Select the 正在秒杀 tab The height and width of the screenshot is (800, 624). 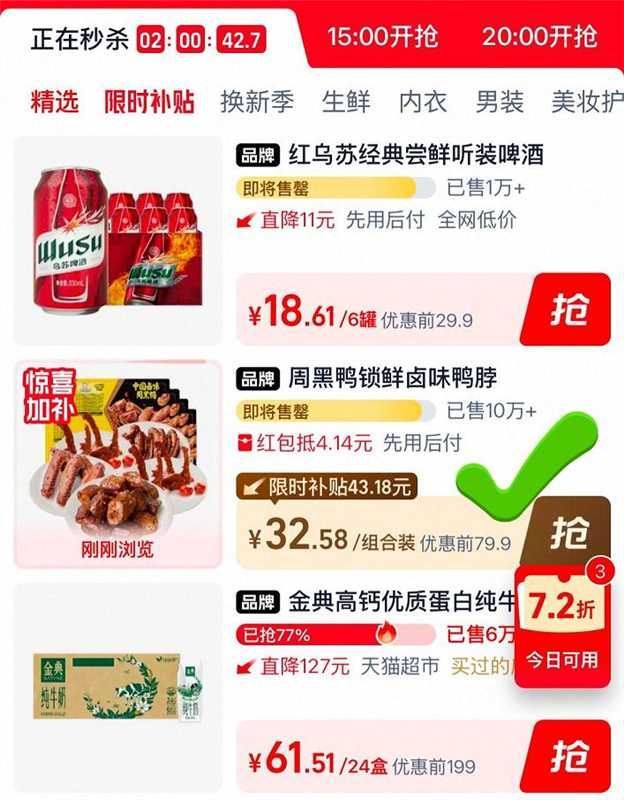(80, 40)
